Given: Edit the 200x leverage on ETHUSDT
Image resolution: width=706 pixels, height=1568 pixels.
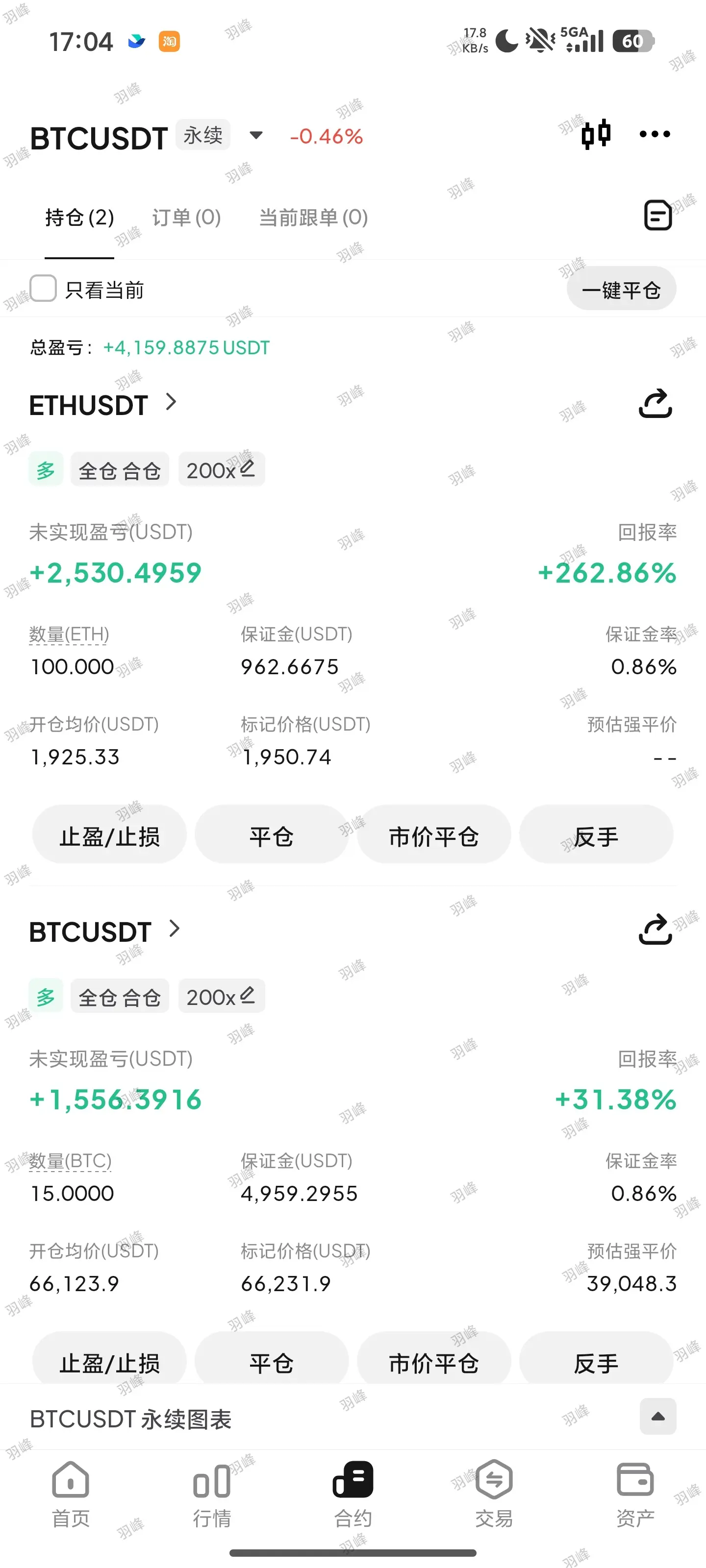Looking at the screenshot, I should click(221, 469).
